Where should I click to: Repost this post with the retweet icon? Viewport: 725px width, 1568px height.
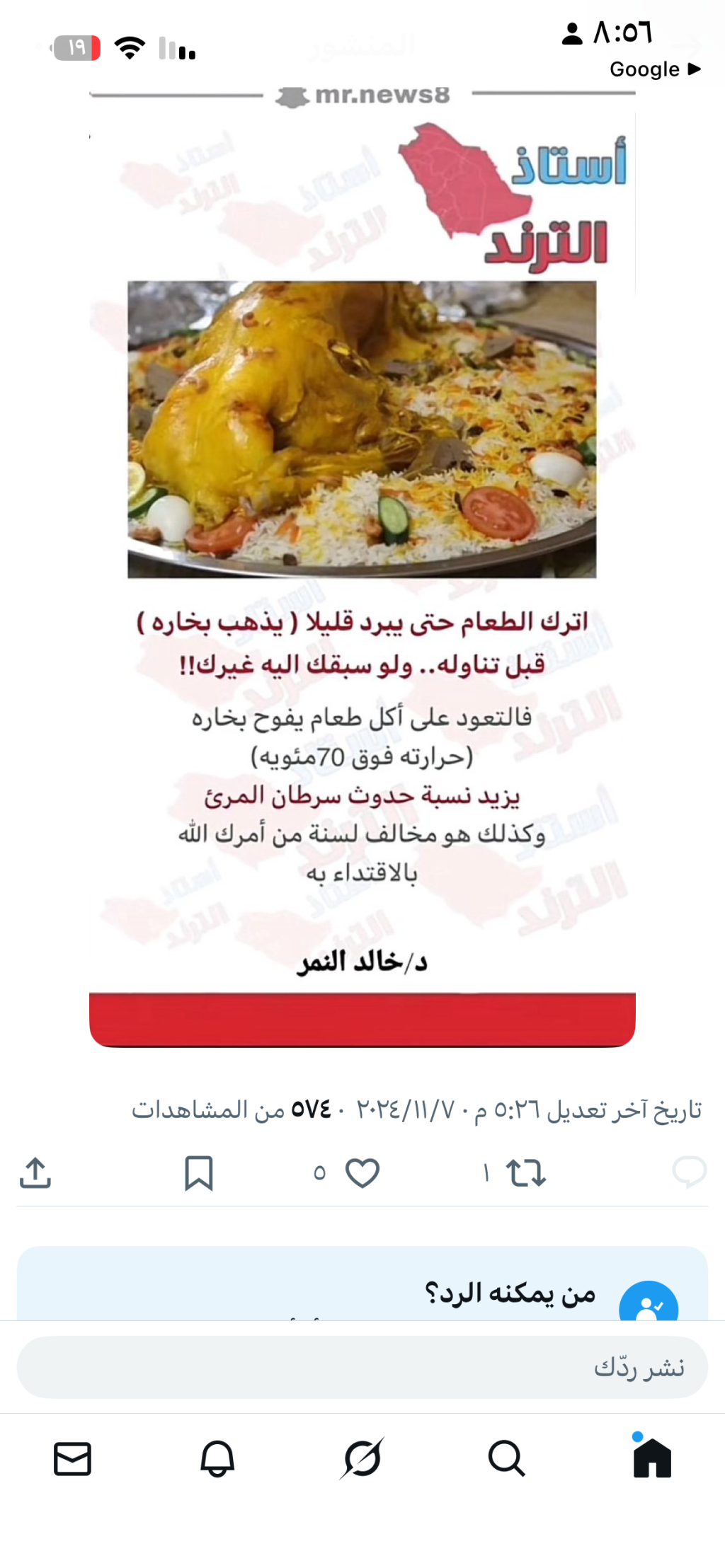(525, 1172)
